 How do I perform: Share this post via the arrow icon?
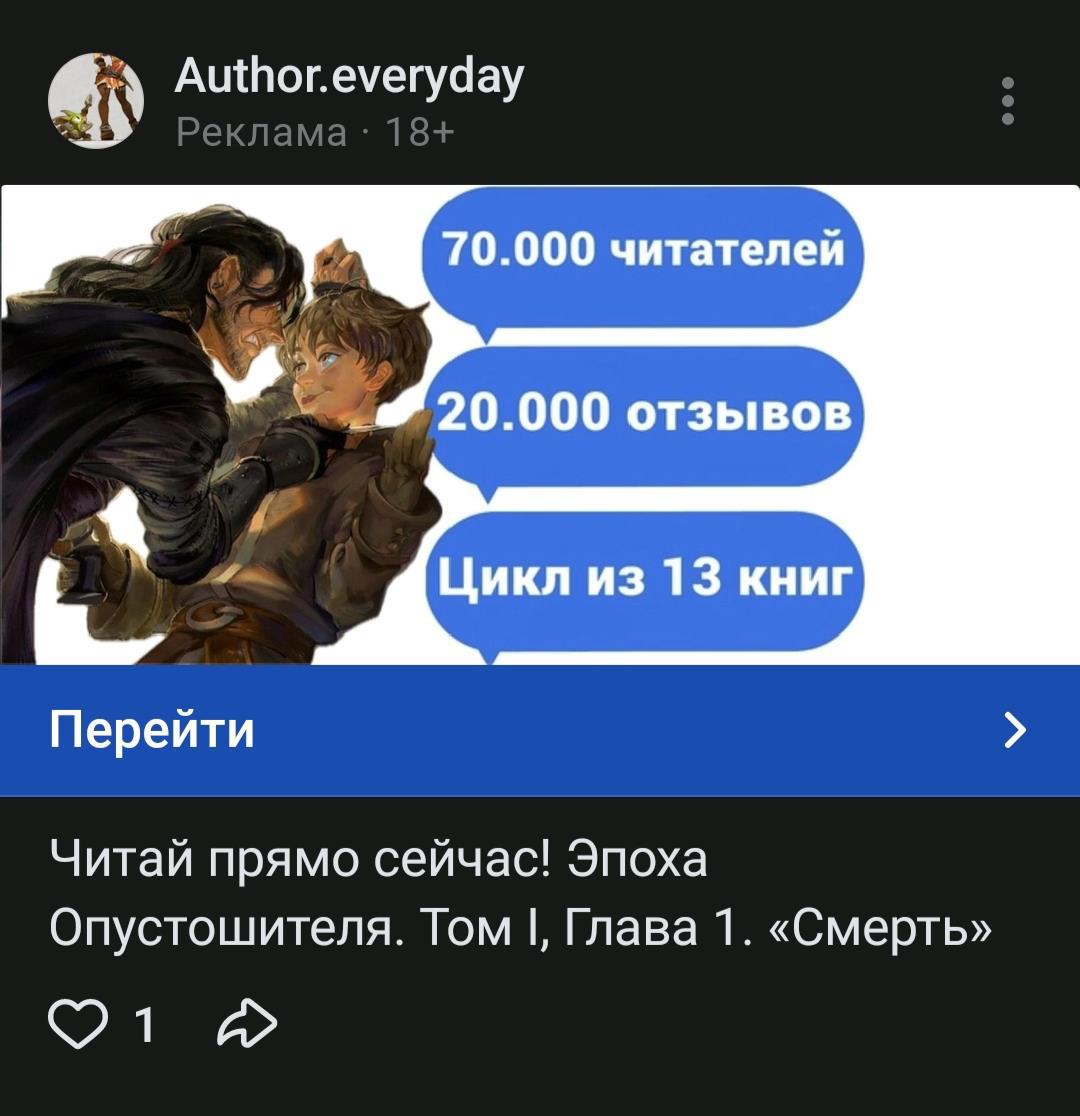coord(247,1025)
